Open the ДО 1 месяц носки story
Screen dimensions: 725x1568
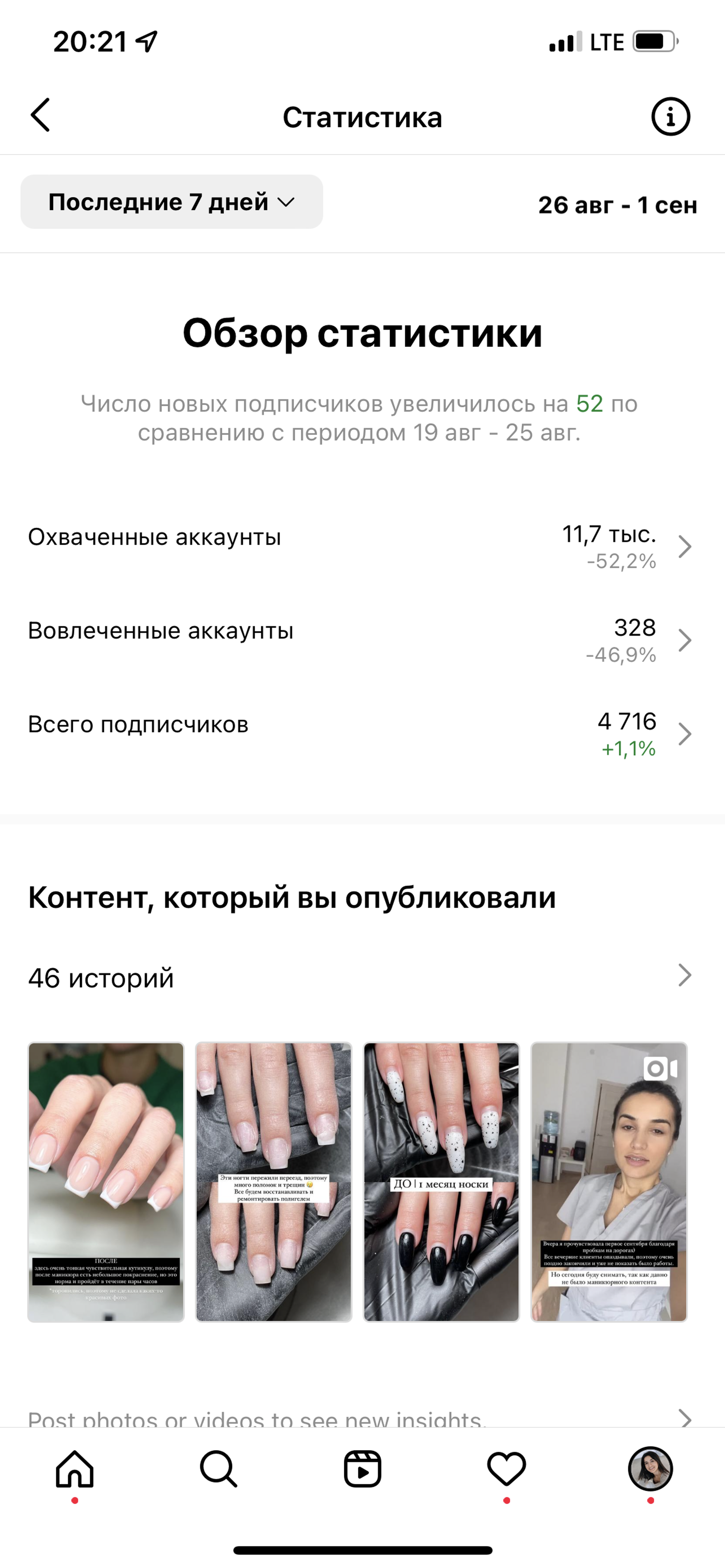click(x=441, y=1181)
